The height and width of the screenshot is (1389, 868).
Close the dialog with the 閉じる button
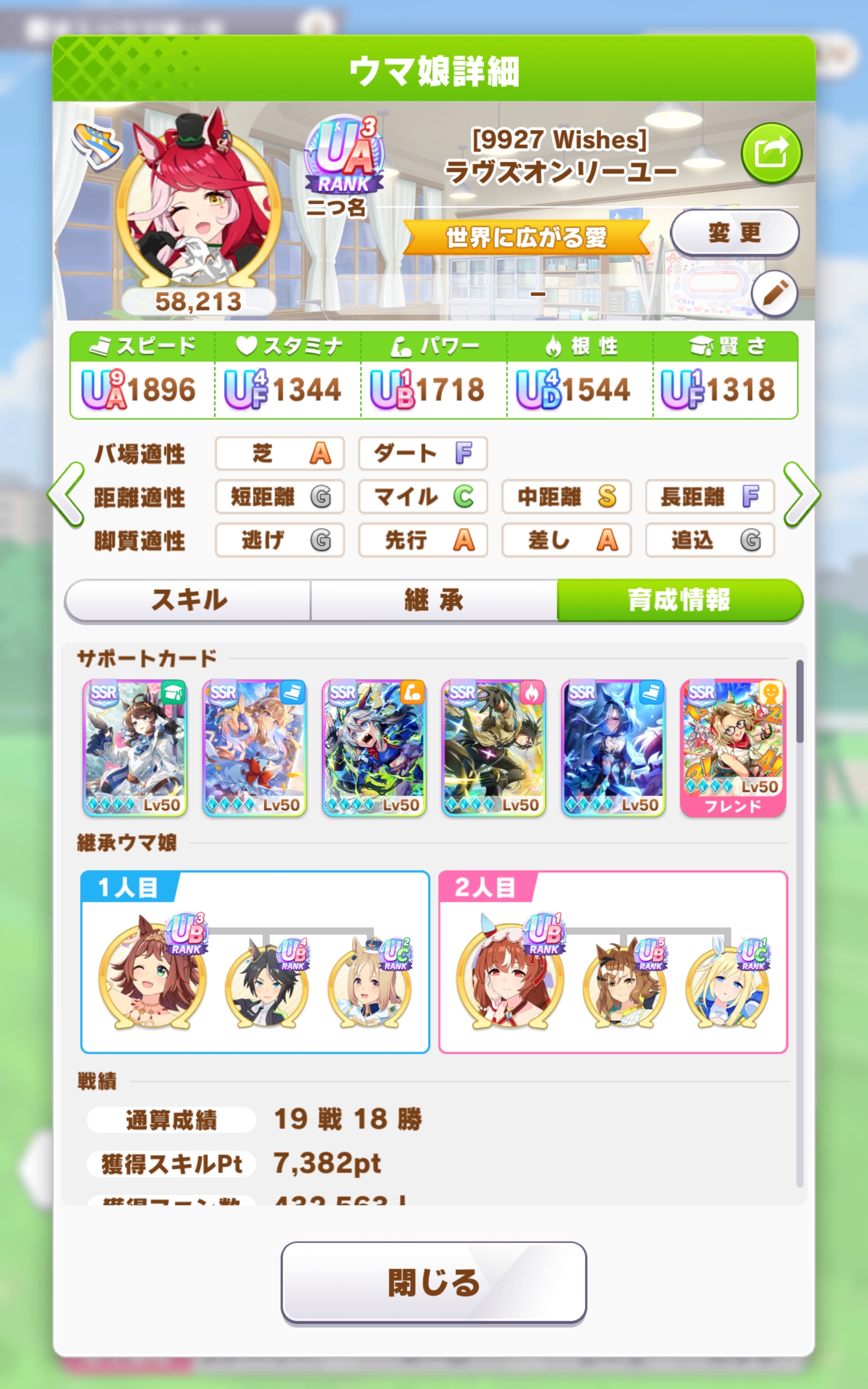[x=433, y=1282]
